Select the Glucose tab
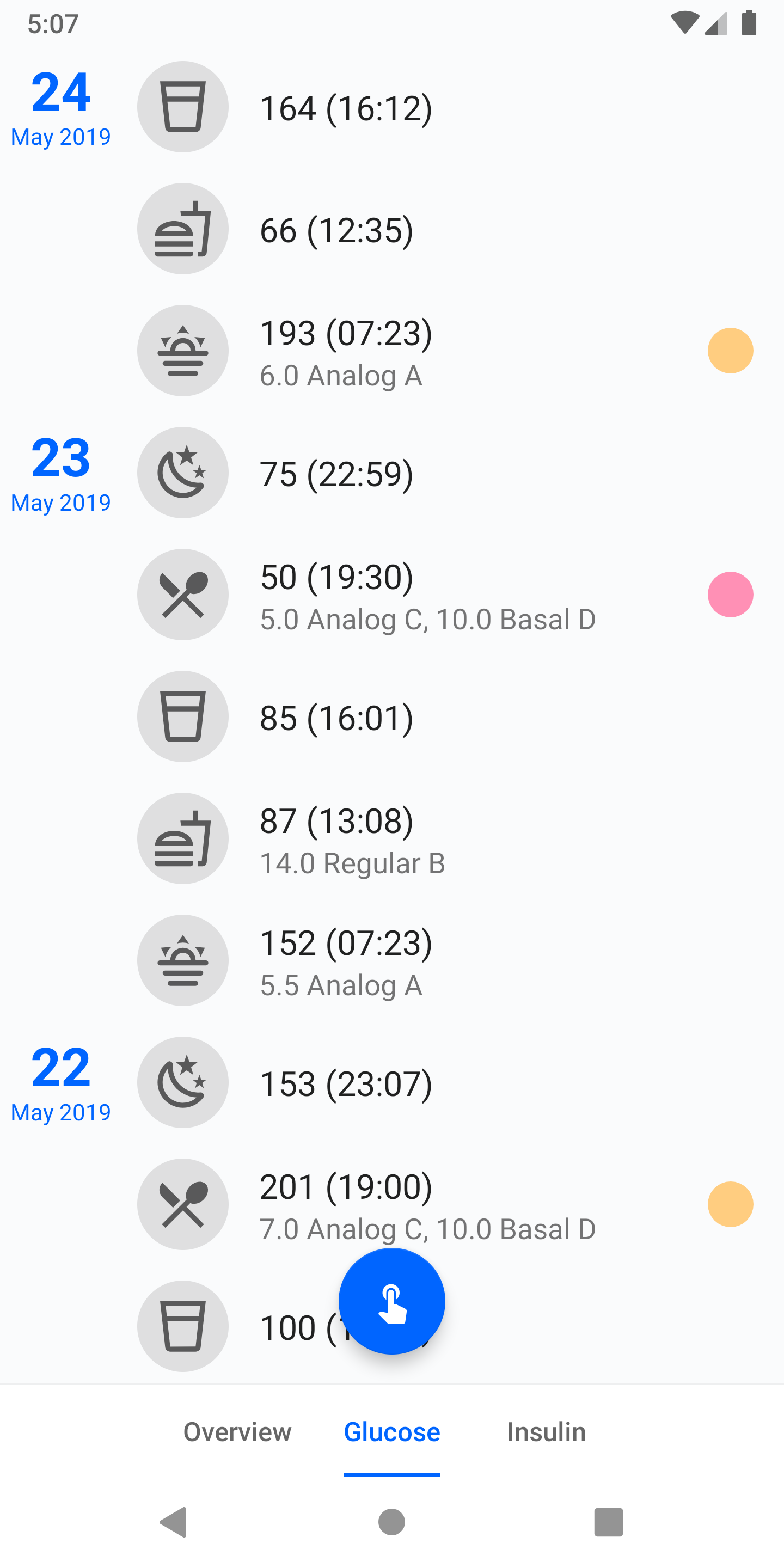 point(392,1432)
